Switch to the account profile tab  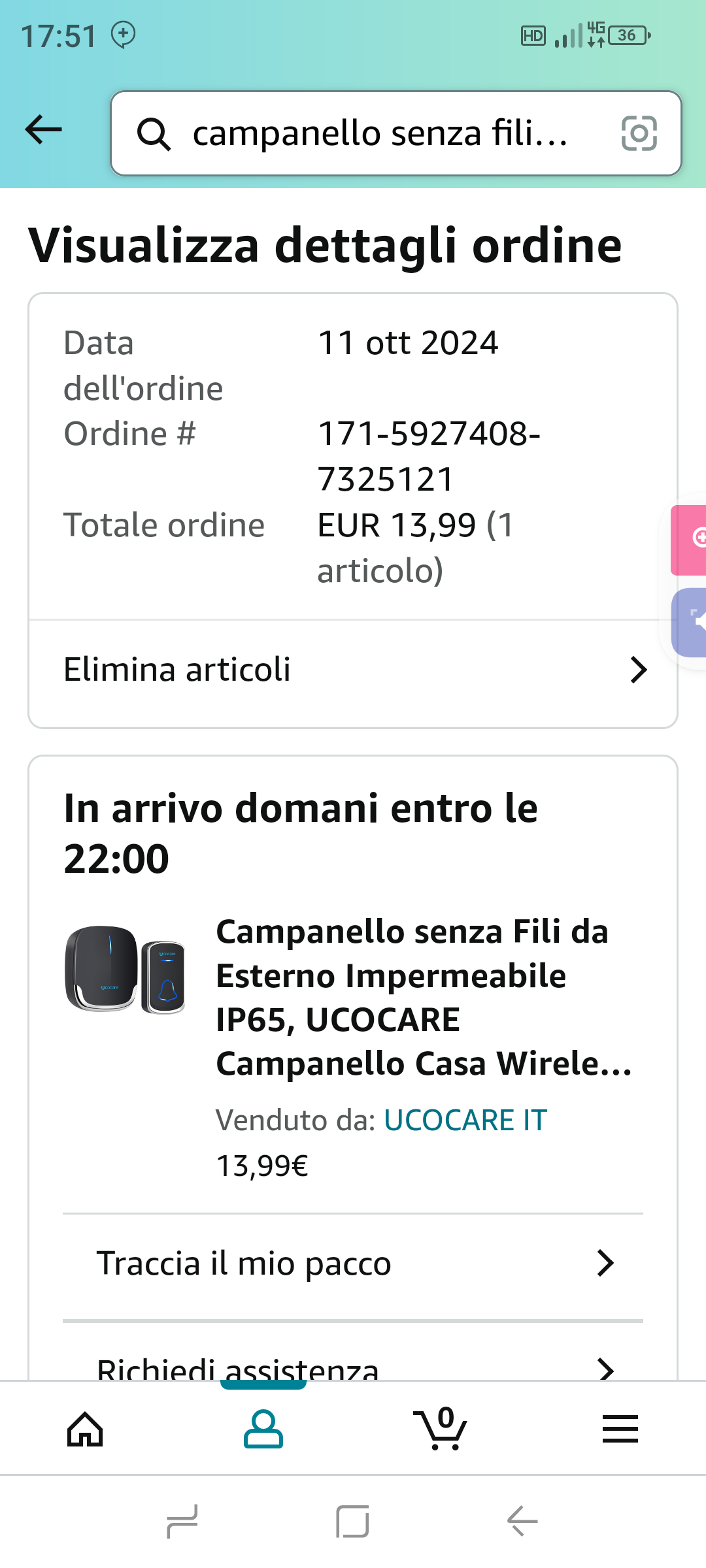(263, 1429)
